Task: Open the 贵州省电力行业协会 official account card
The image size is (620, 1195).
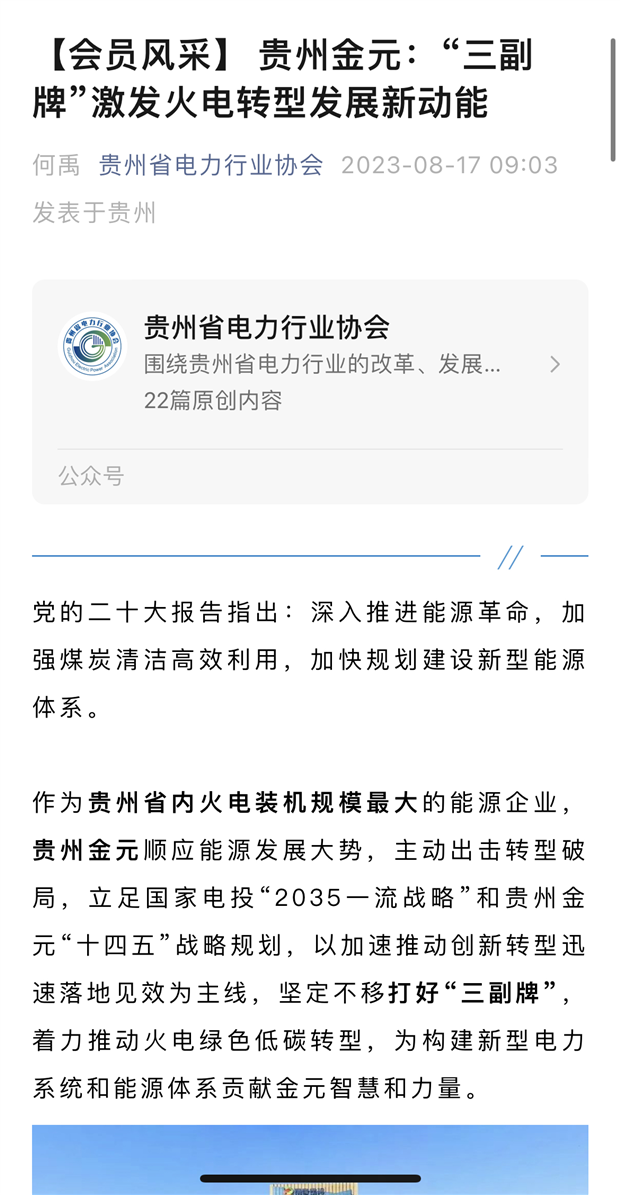Action: pyautogui.click(x=310, y=363)
